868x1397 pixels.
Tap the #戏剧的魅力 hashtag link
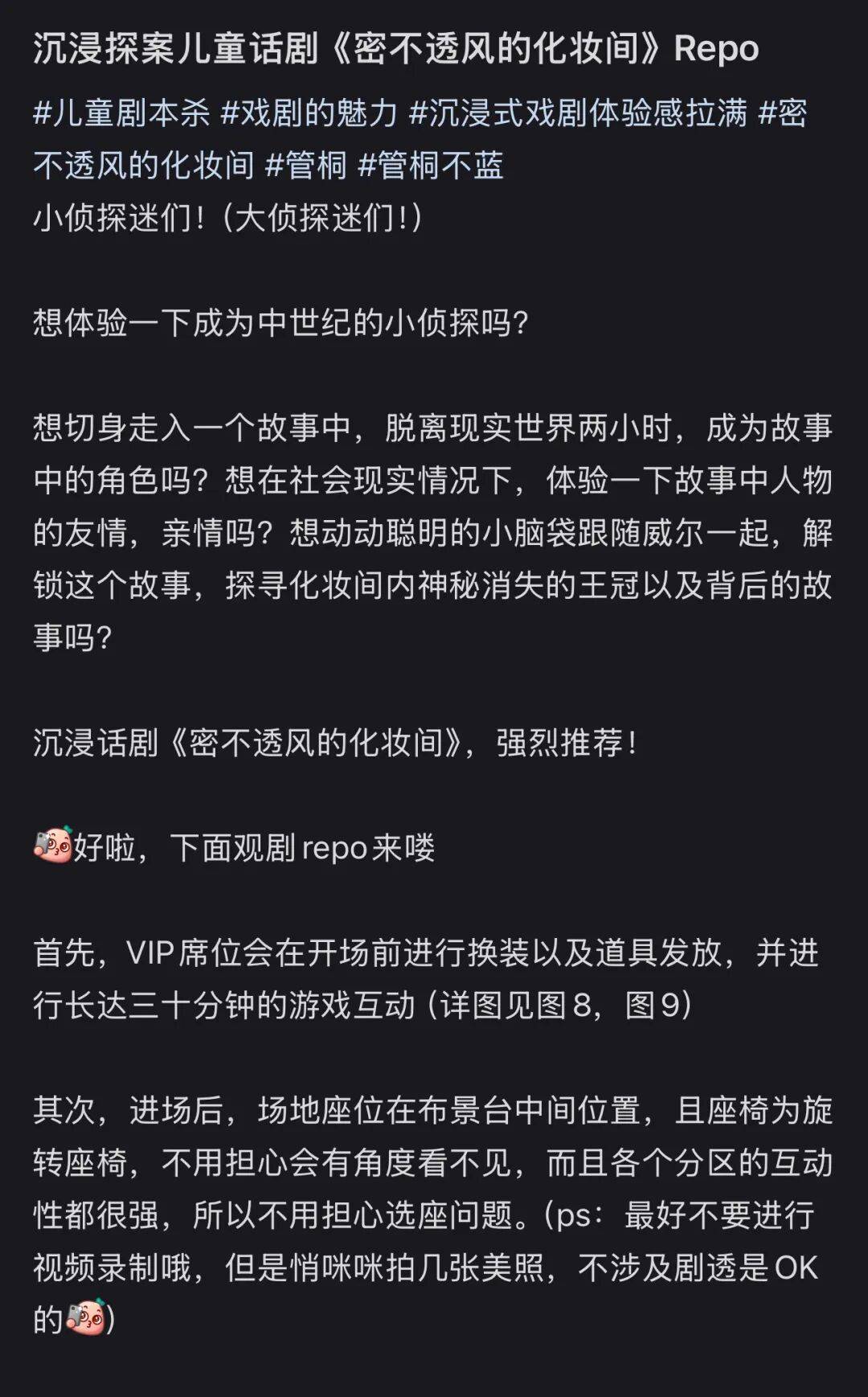pos(309,113)
